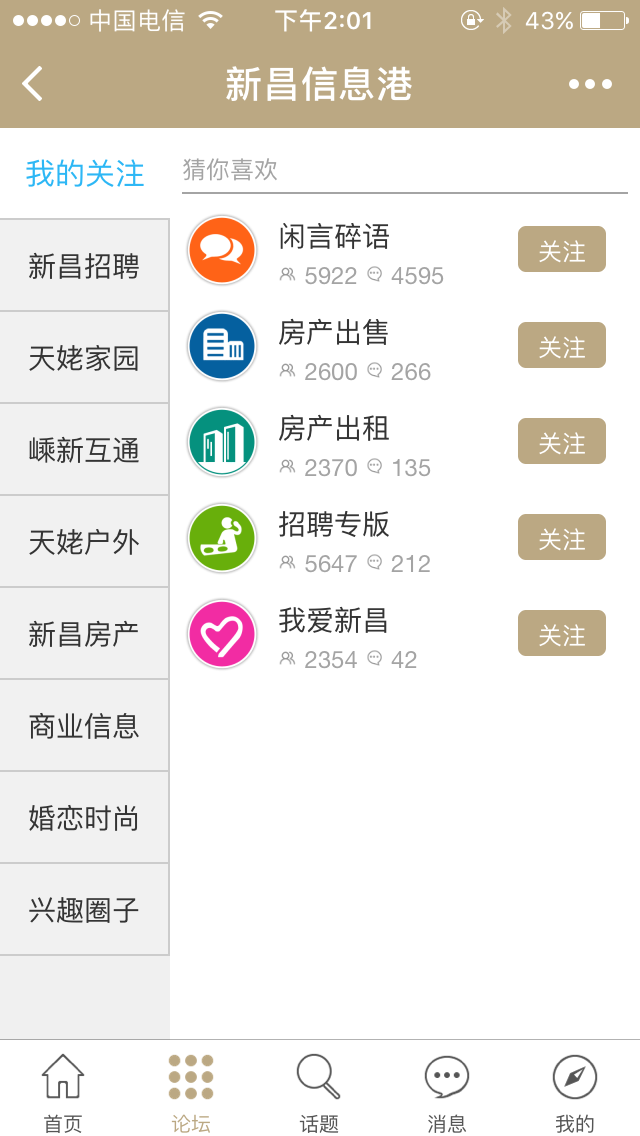The image size is (640, 1136).
Task: Follow the 闲言碎语 board
Action: (561, 250)
